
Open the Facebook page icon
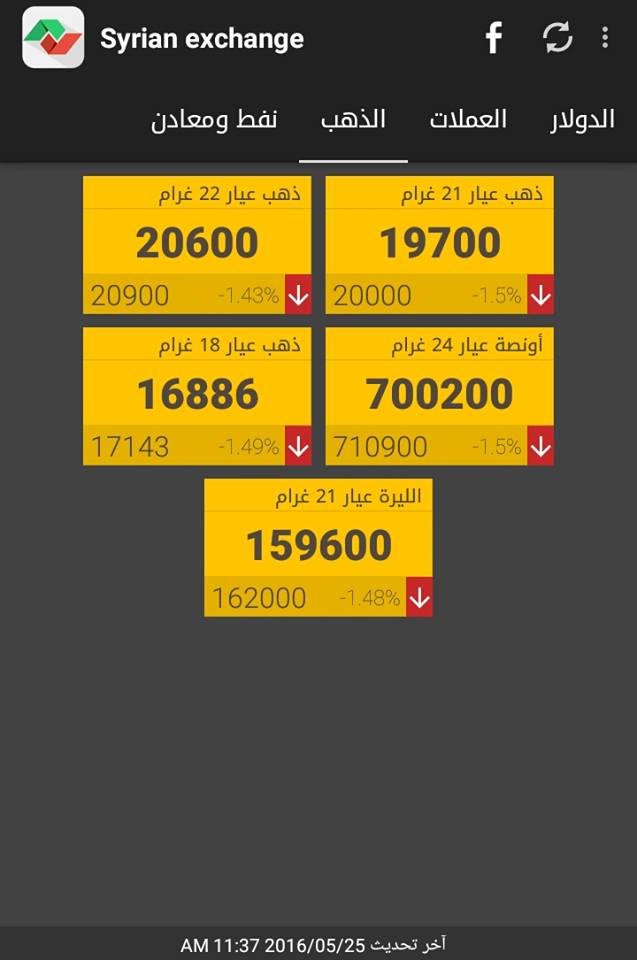(x=493, y=39)
